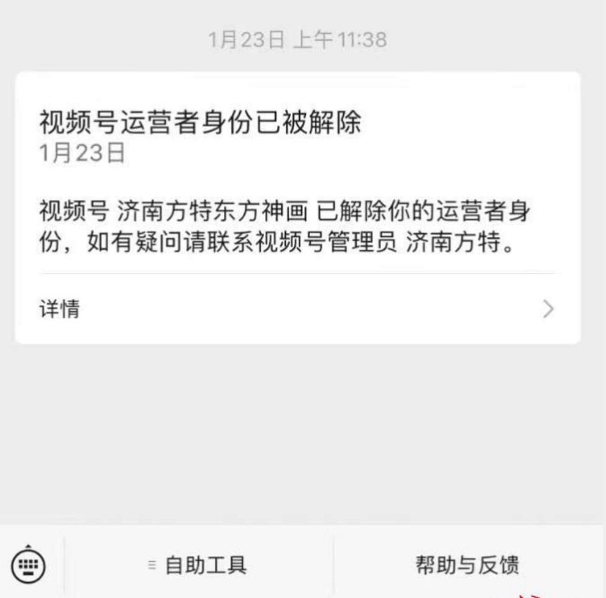The height and width of the screenshot is (598, 606).
Task: Switch to keyboard input mode
Action: click(x=29, y=565)
